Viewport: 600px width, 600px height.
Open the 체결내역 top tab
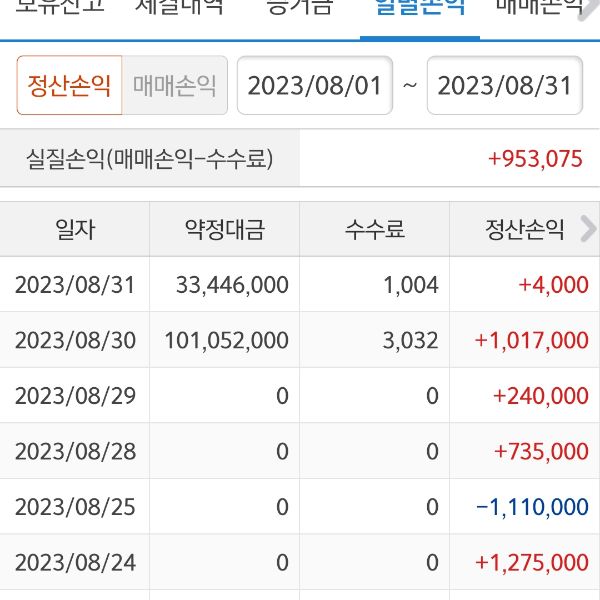coord(179,10)
